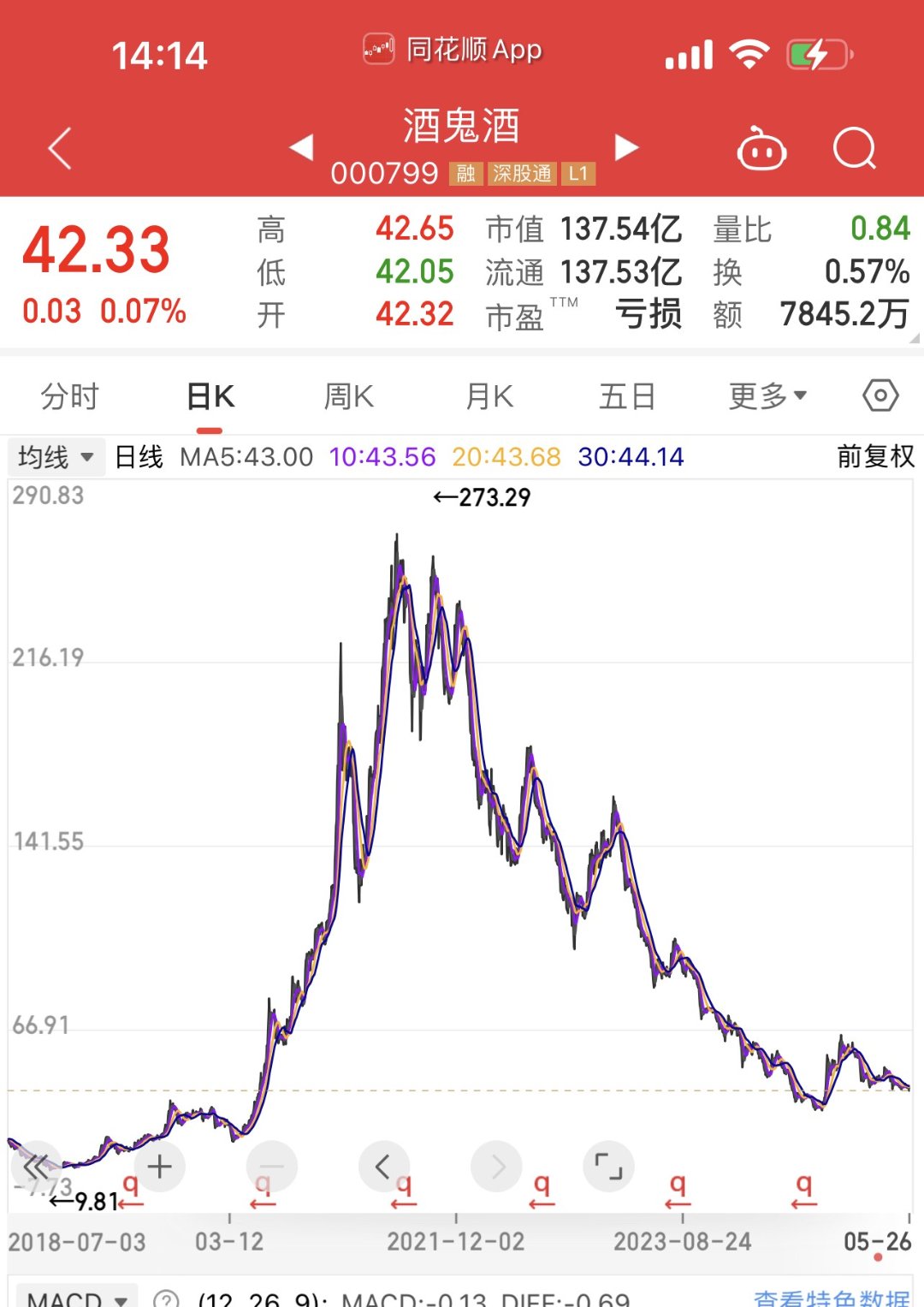This screenshot has height=1307, width=924.
Task: Open stock search via magnifier icon
Action: [x=853, y=147]
